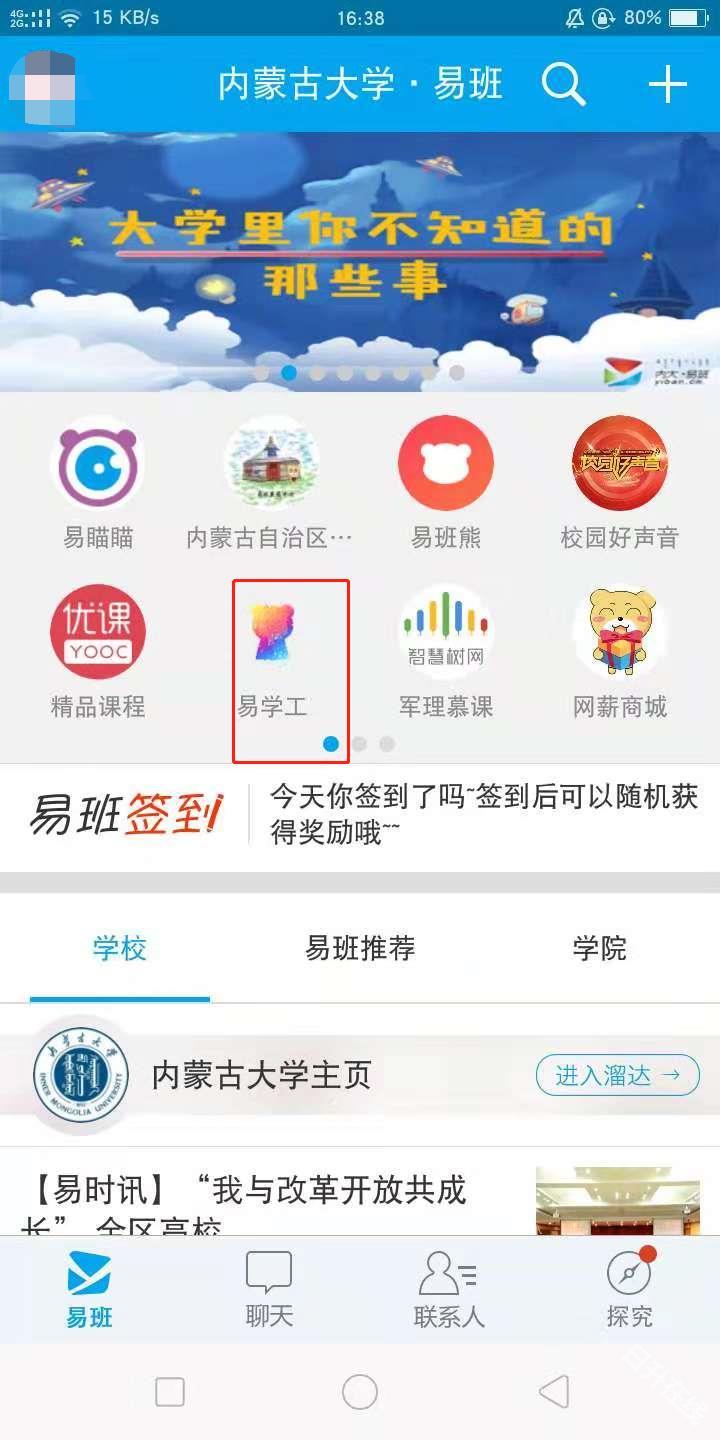Tap the 易班签到 check-in banner
The image size is (720, 1440).
coord(360,816)
